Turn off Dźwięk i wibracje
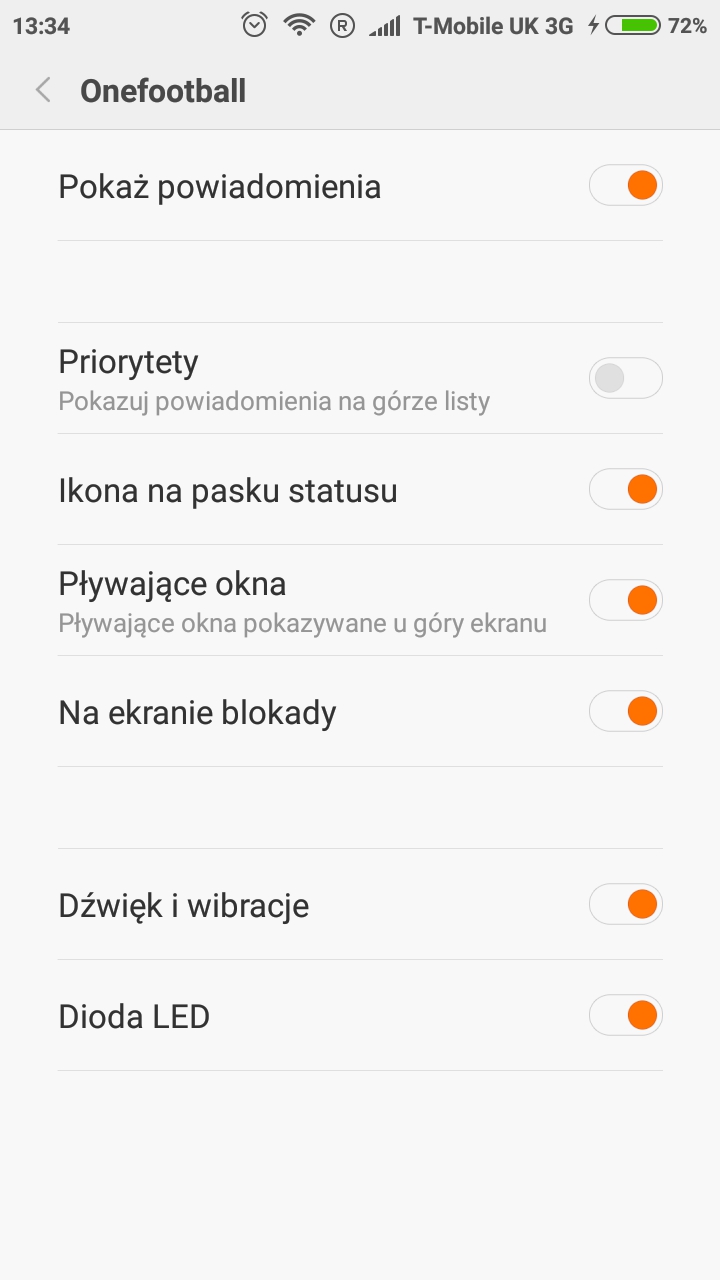The width and height of the screenshot is (720, 1280). 626,905
